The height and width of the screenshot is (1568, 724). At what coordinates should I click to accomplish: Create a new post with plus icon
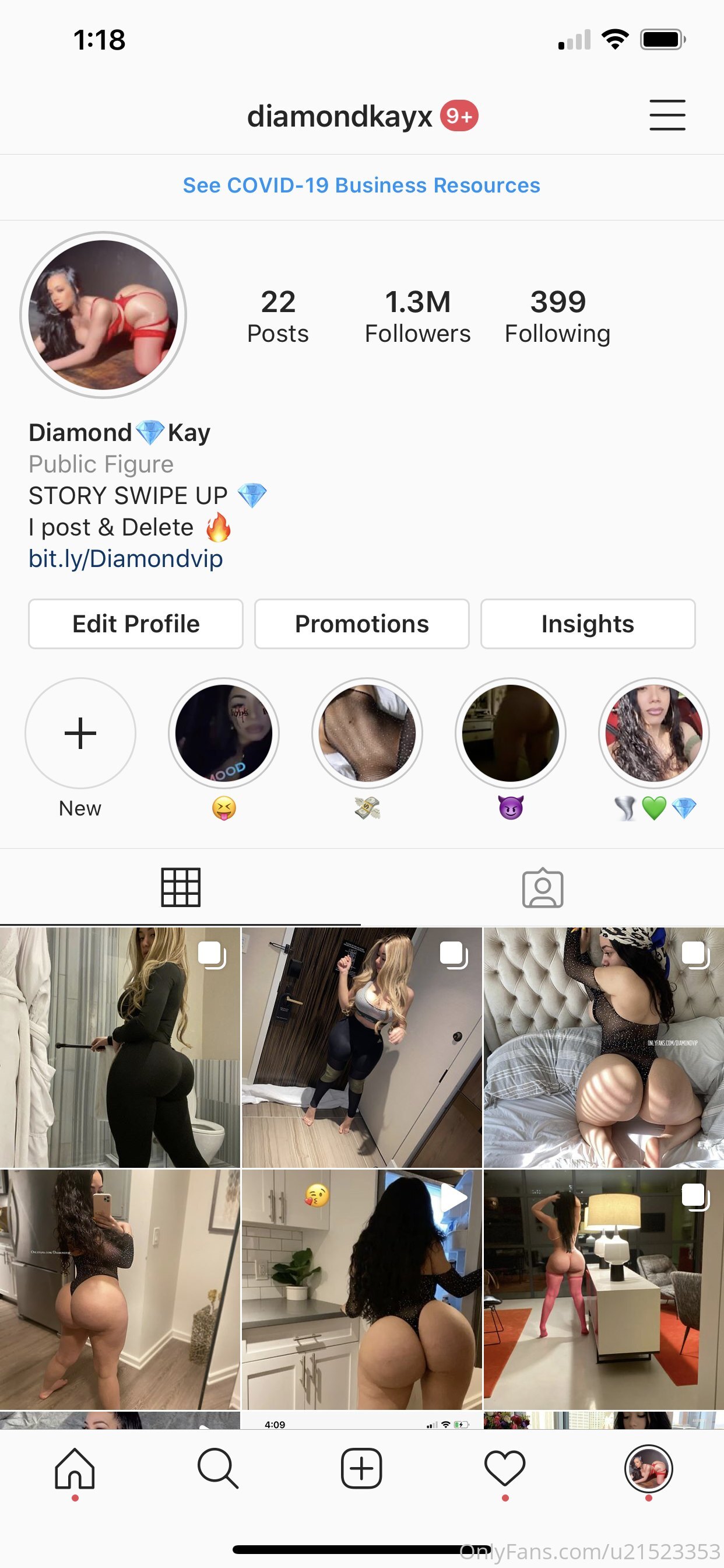click(361, 1468)
